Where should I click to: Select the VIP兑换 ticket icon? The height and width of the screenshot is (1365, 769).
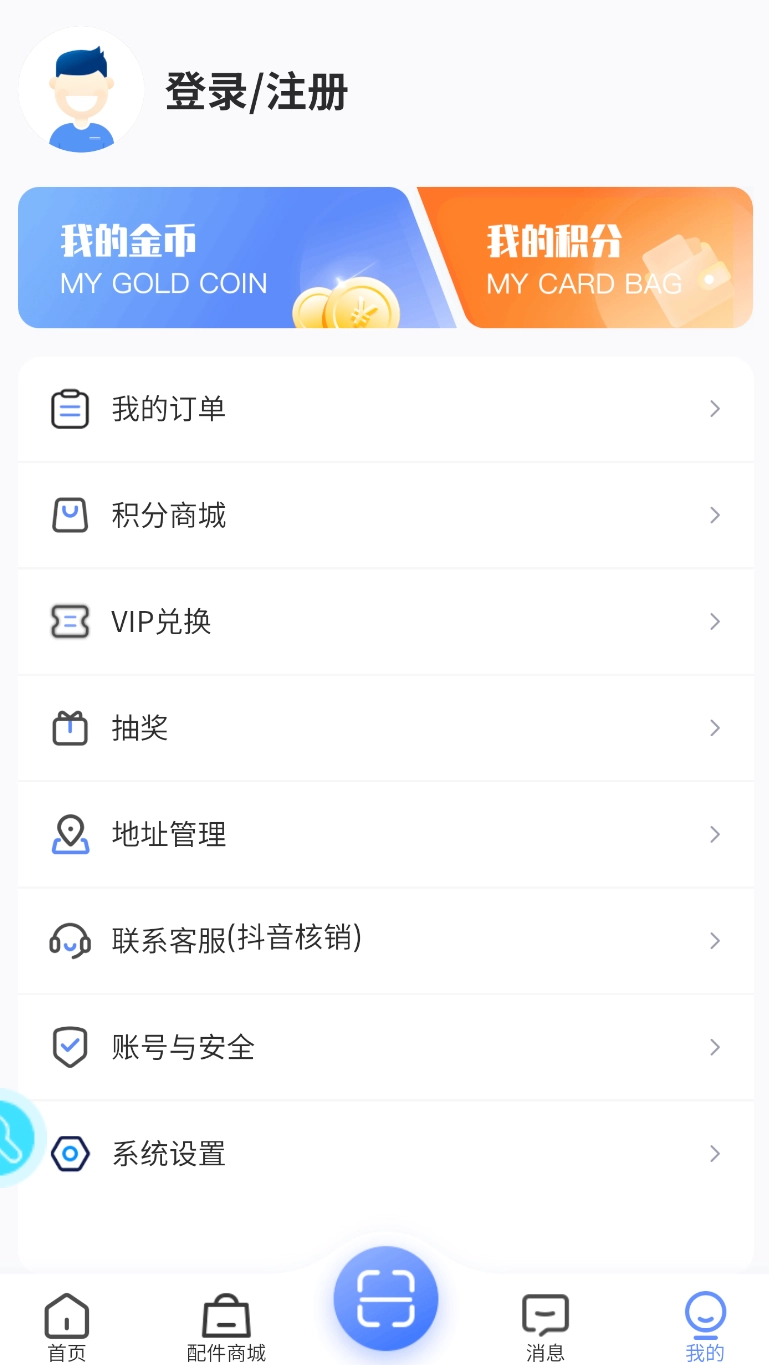pyautogui.click(x=70, y=621)
